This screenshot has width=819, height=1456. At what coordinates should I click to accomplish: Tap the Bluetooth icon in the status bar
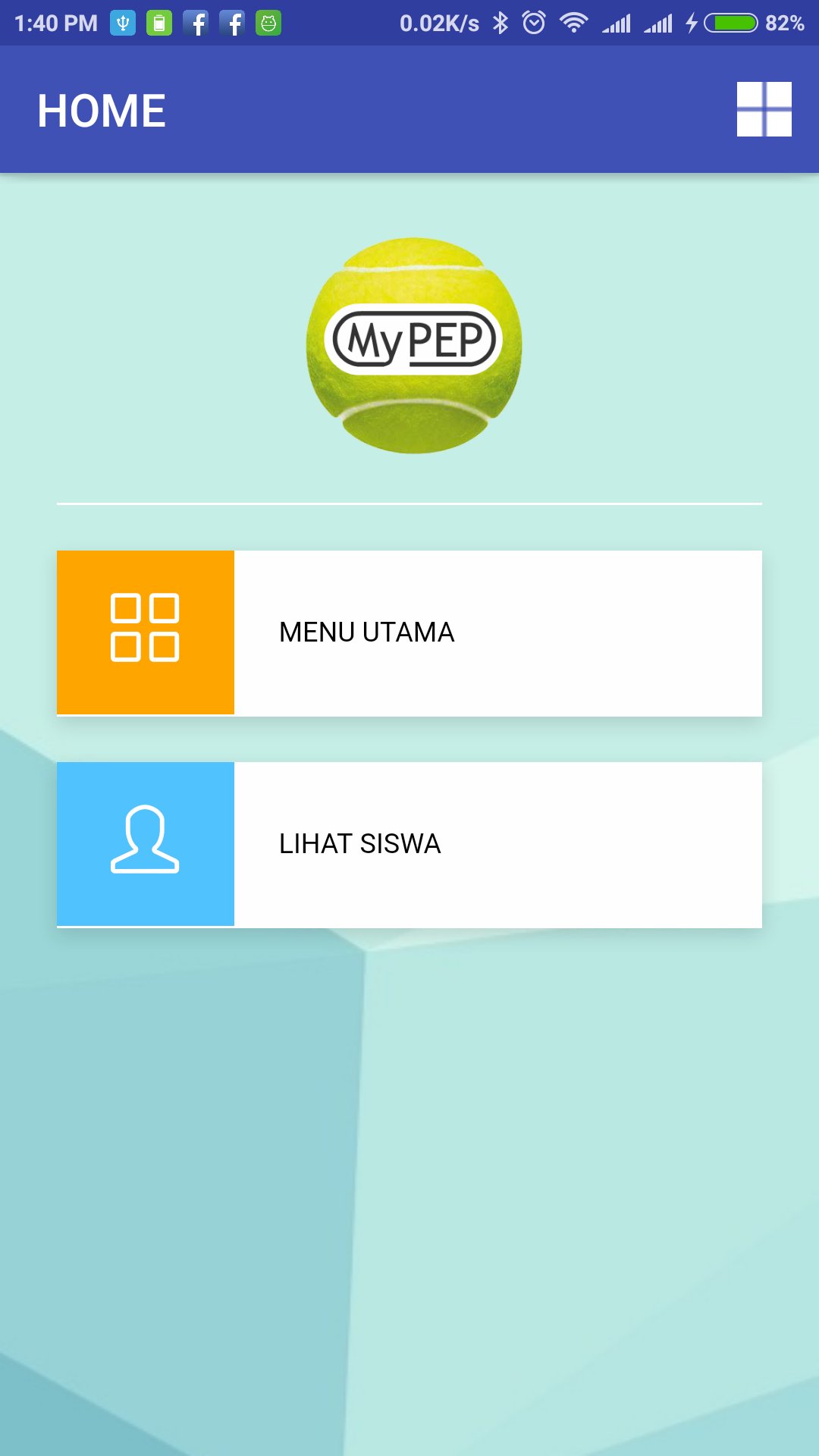coord(498,21)
